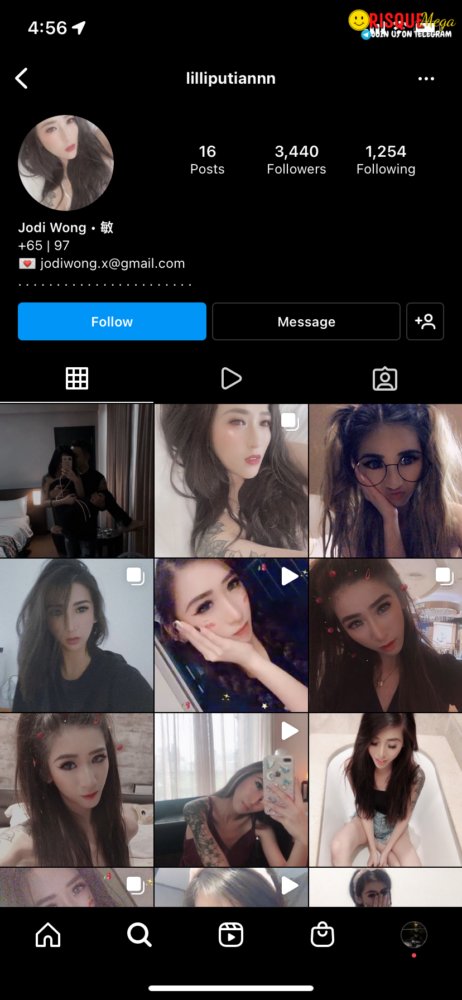Open the post with round glasses filter
Viewport: 462px width, 1000px height.
pos(385,480)
